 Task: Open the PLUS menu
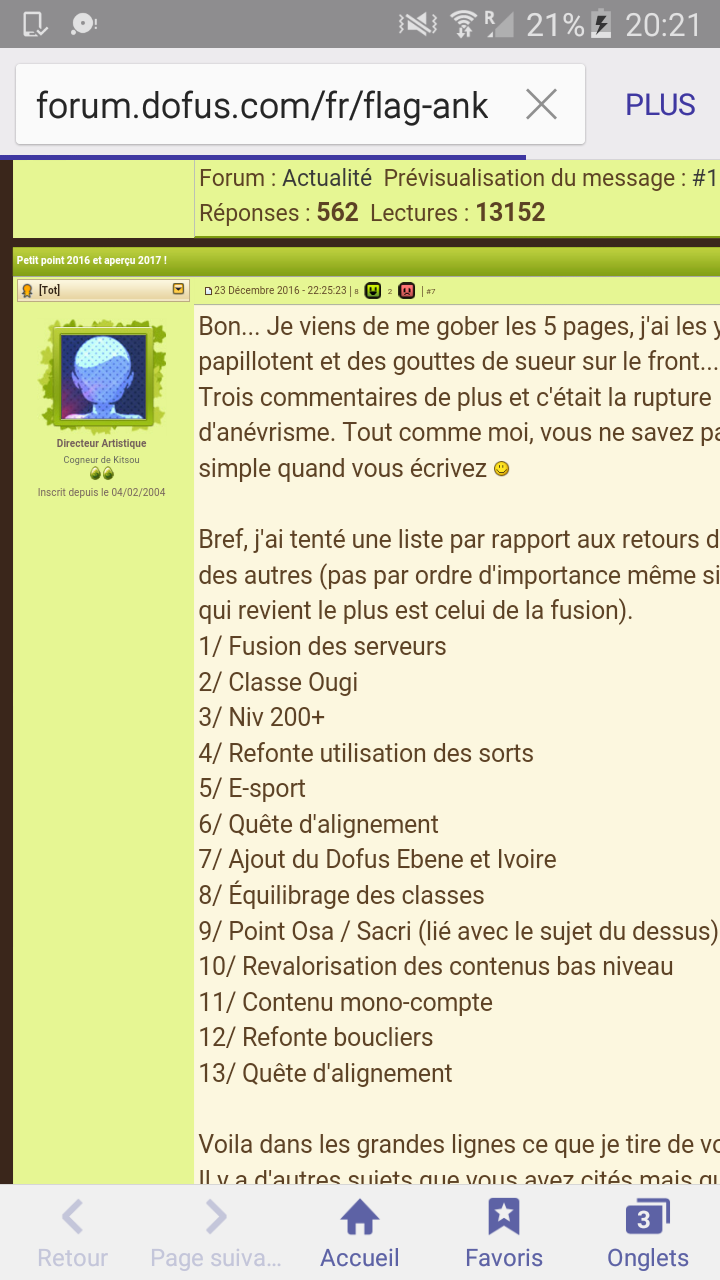coord(660,105)
